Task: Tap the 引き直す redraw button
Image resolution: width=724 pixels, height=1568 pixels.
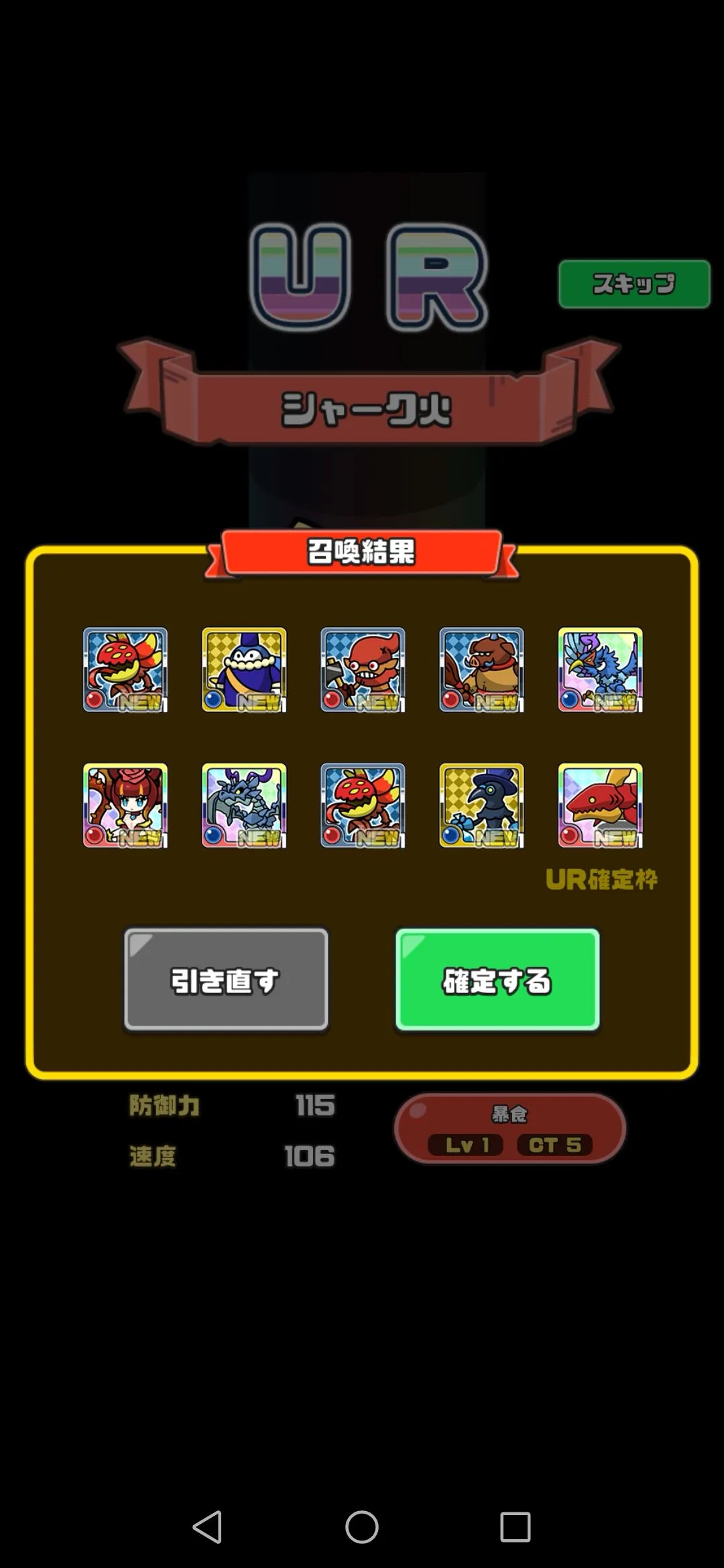Action: point(226,979)
